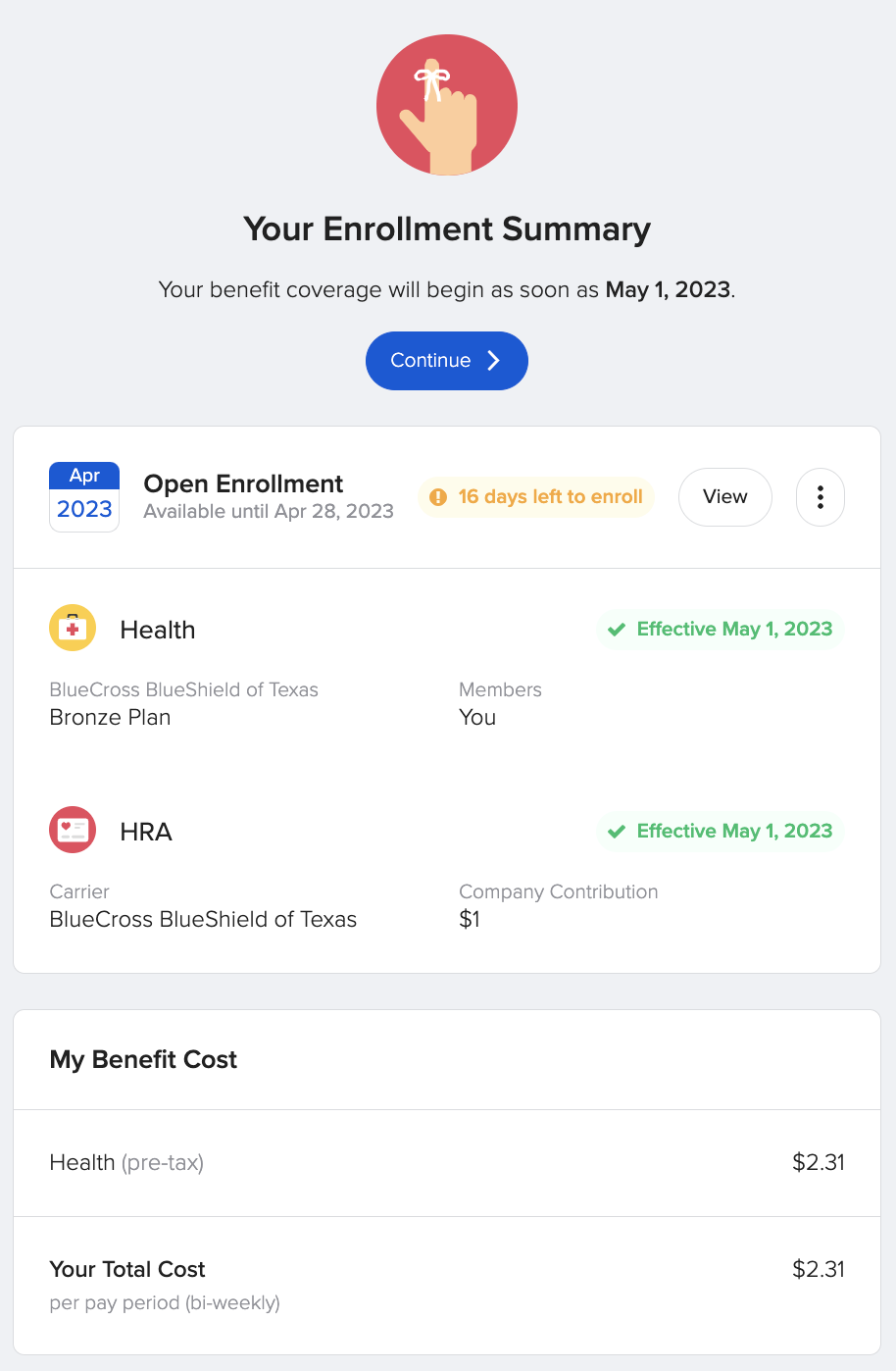The width and height of the screenshot is (896, 1371).
Task: Select the Health (pre-tax) cost row
Action: [x=447, y=1162]
